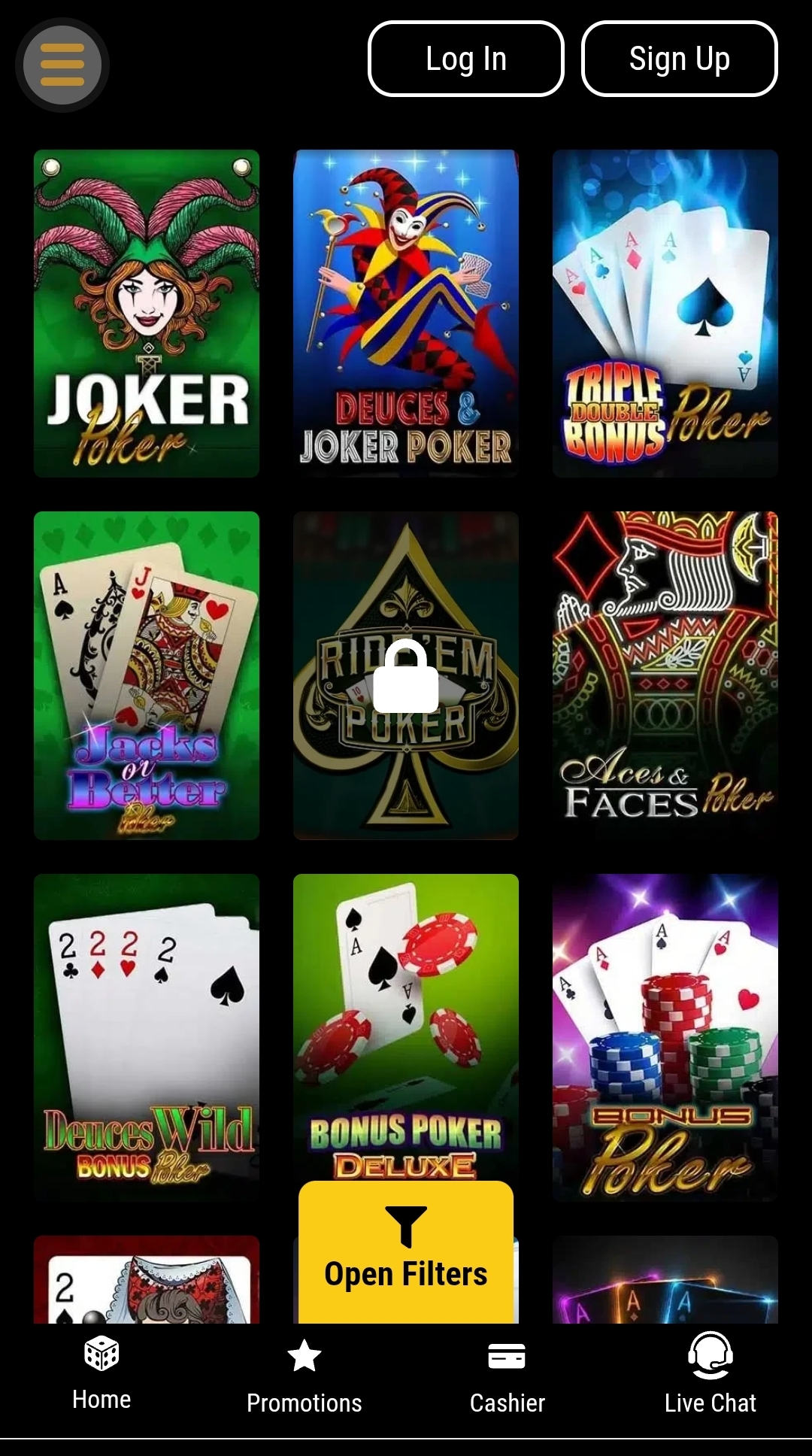Viewport: 812px width, 1456px height.
Task: Open Triple Double Bonus Poker
Action: 665,313
